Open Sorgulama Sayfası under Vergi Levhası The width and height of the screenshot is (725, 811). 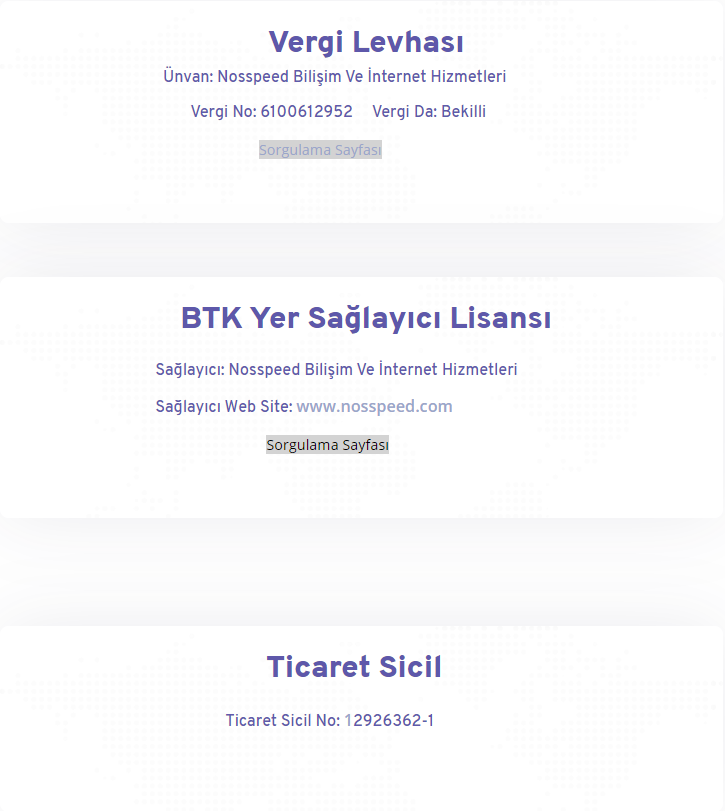tap(320, 149)
